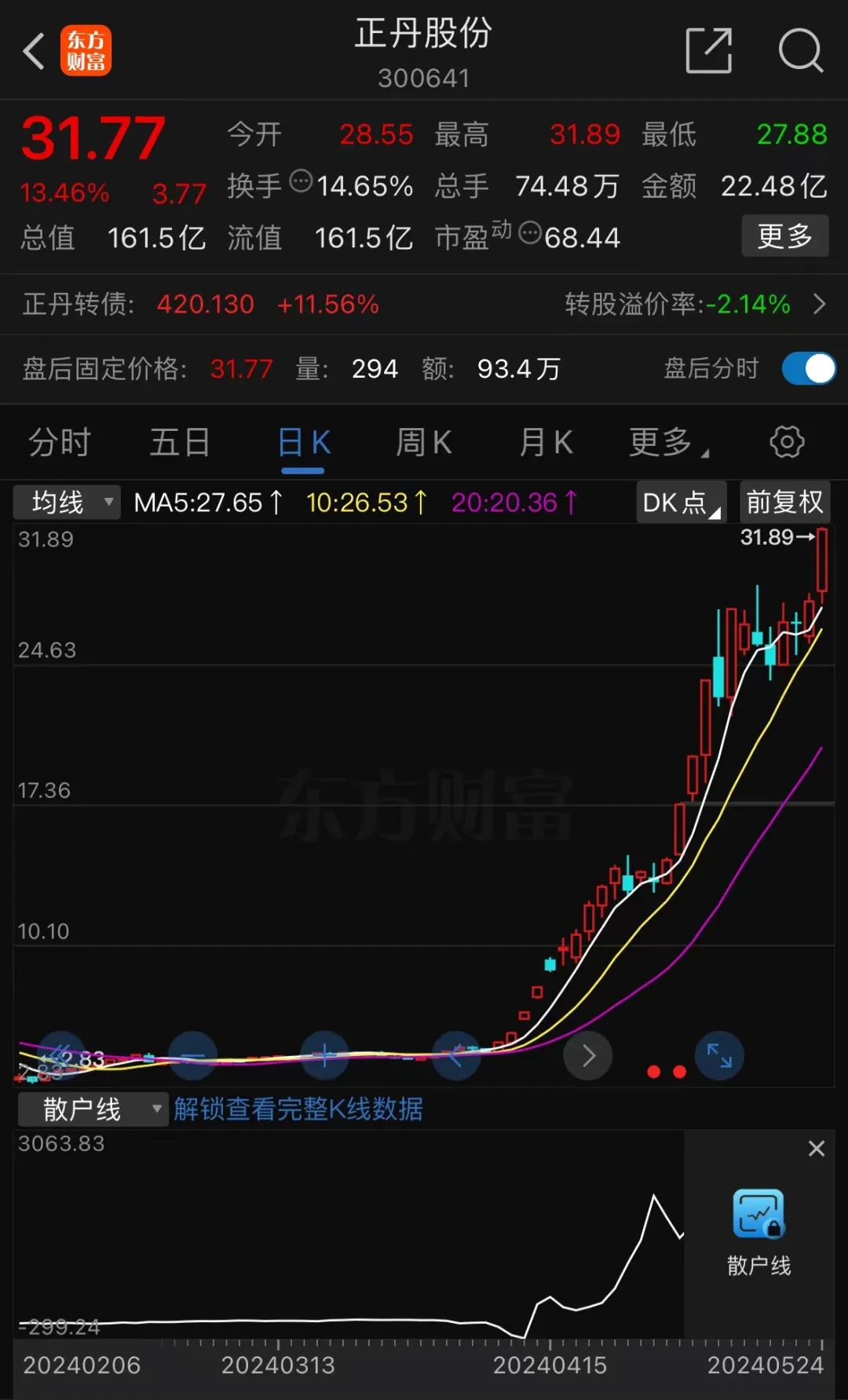
Task: Open the search magnifier
Action: [799, 51]
